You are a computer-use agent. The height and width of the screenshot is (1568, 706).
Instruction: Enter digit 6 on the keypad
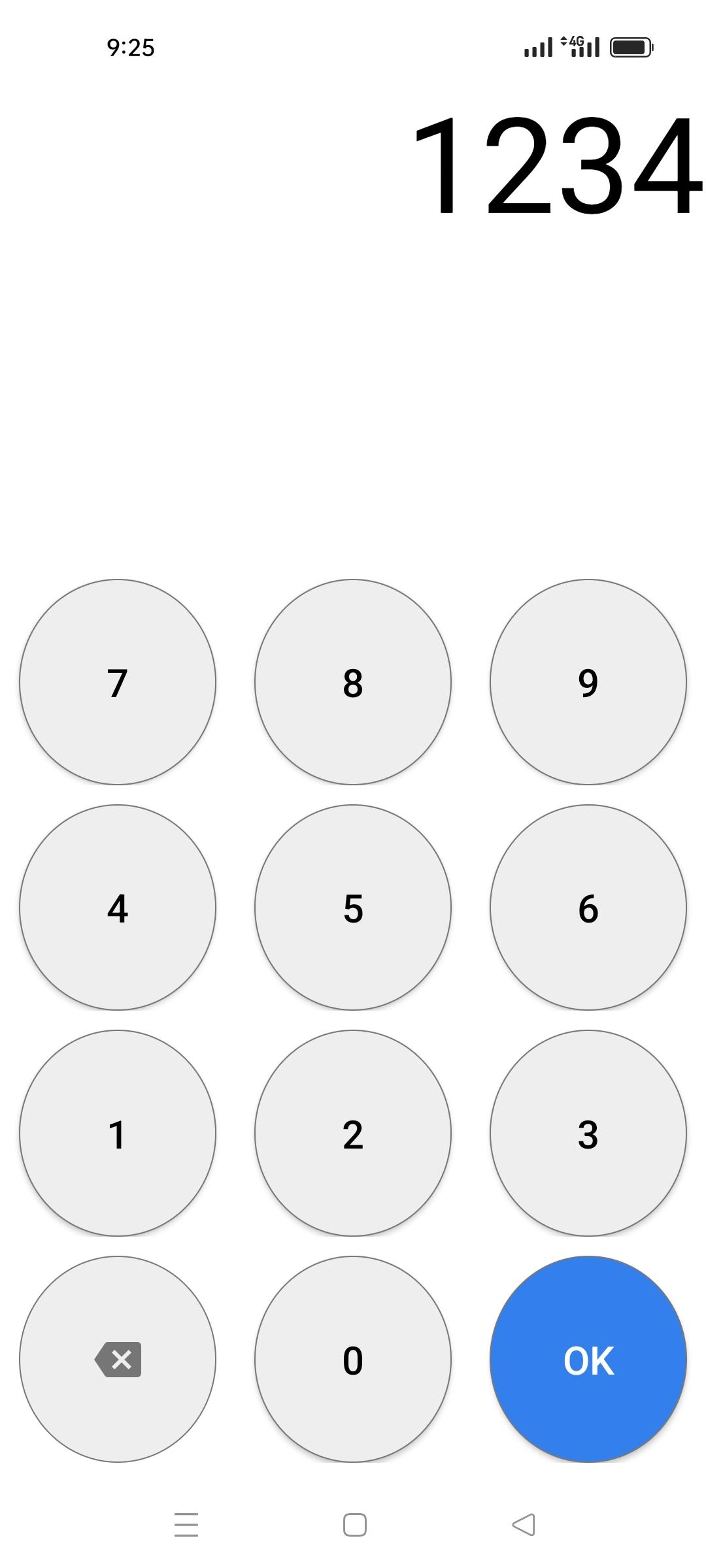(588, 907)
